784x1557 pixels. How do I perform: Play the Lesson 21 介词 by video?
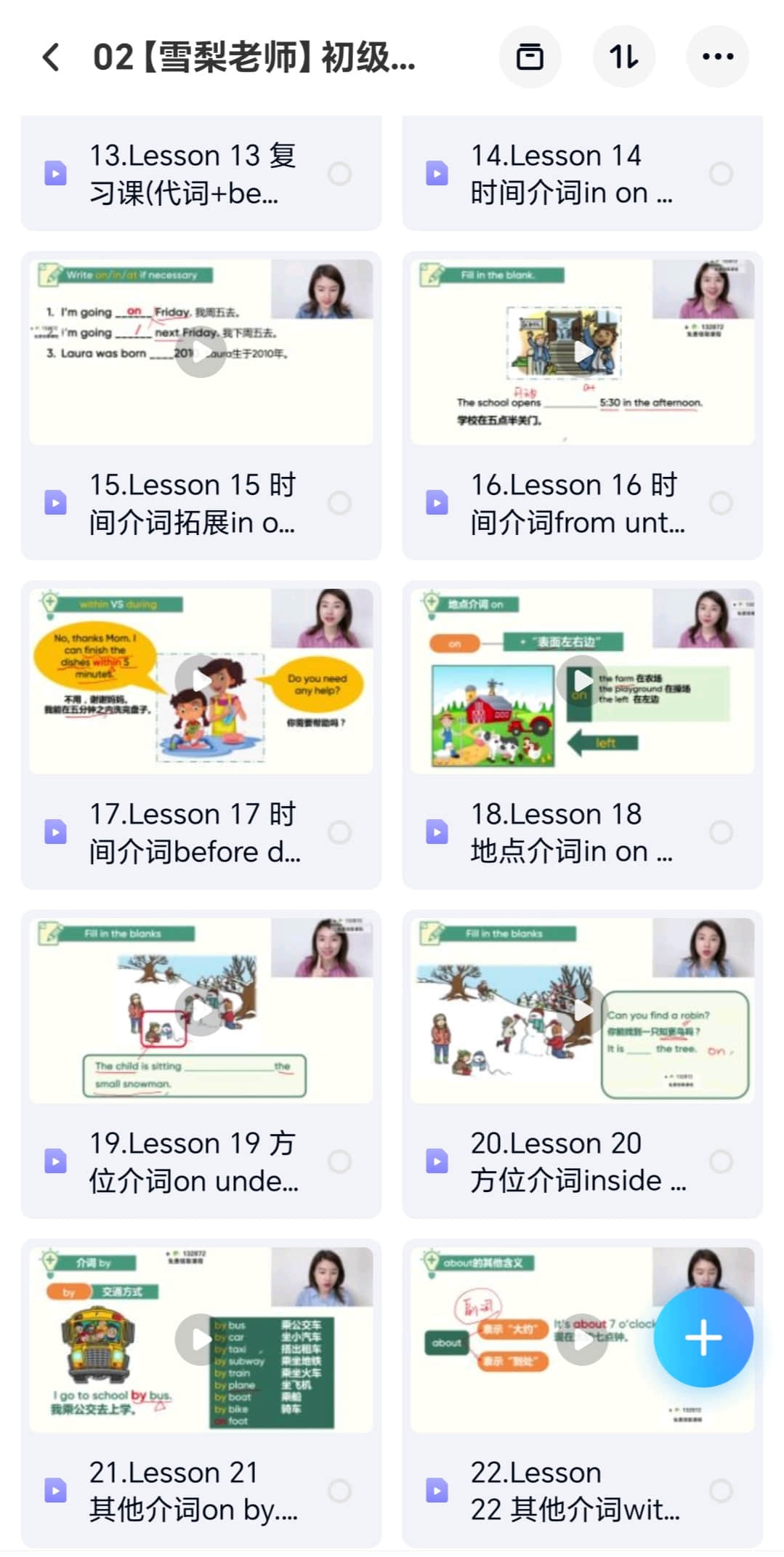click(x=201, y=1339)
